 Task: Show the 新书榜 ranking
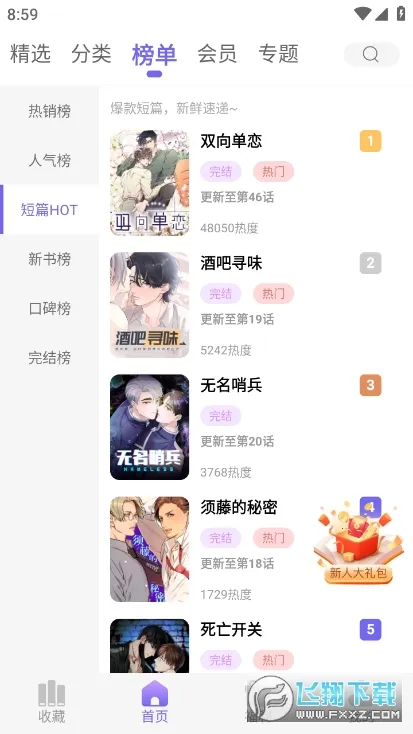click(49, 259)
